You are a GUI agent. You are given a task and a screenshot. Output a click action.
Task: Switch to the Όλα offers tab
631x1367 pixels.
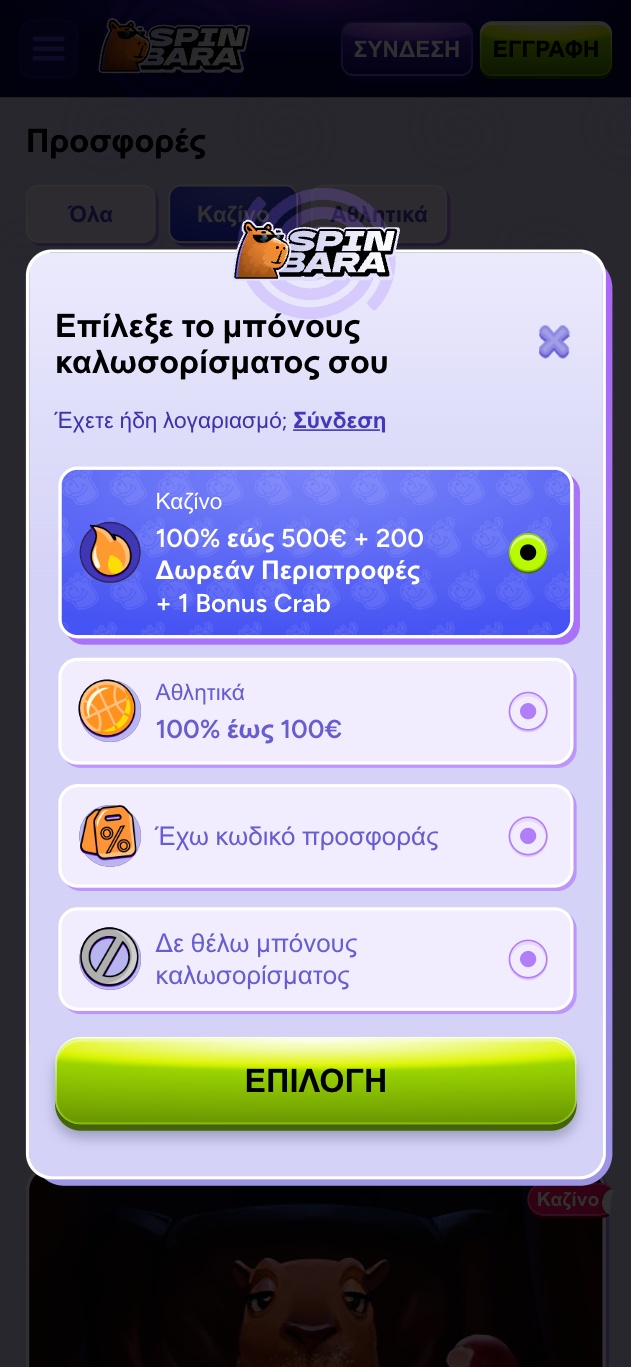[x=90, y=214]
